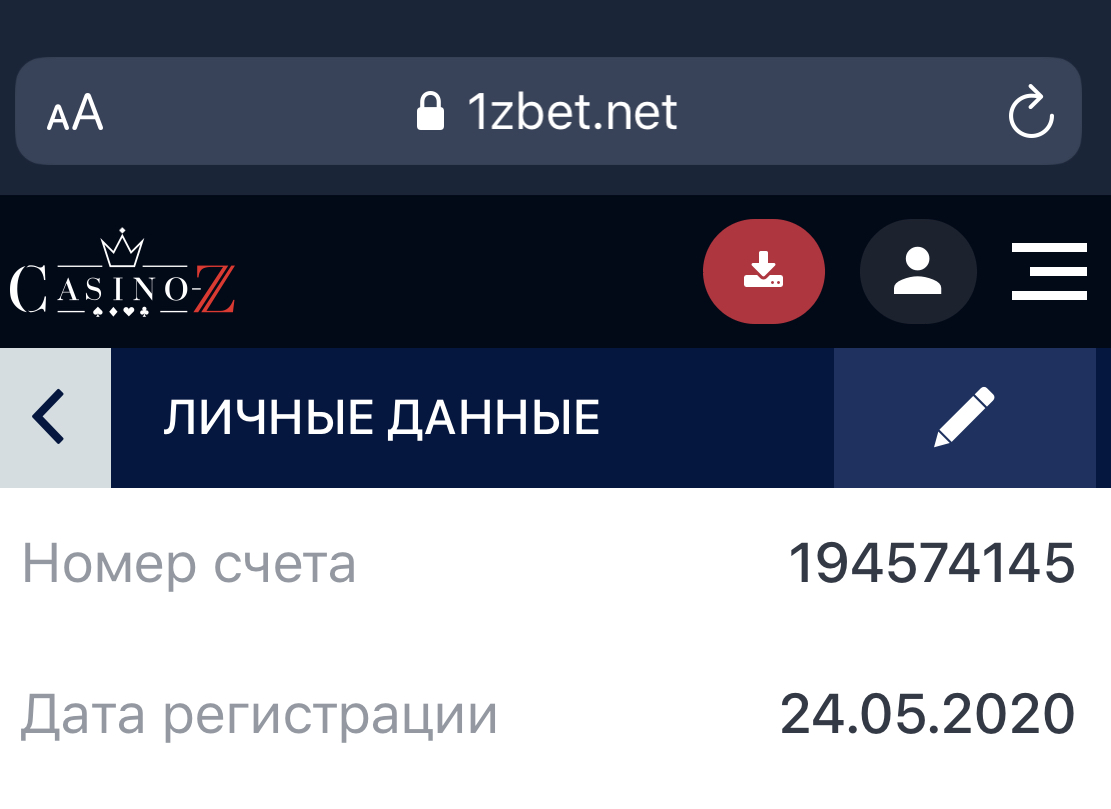Tap the Casino-Z logo to go home
Viewport: 1111px width, 809px height.
pyautogui.click(x=122, y=274)
